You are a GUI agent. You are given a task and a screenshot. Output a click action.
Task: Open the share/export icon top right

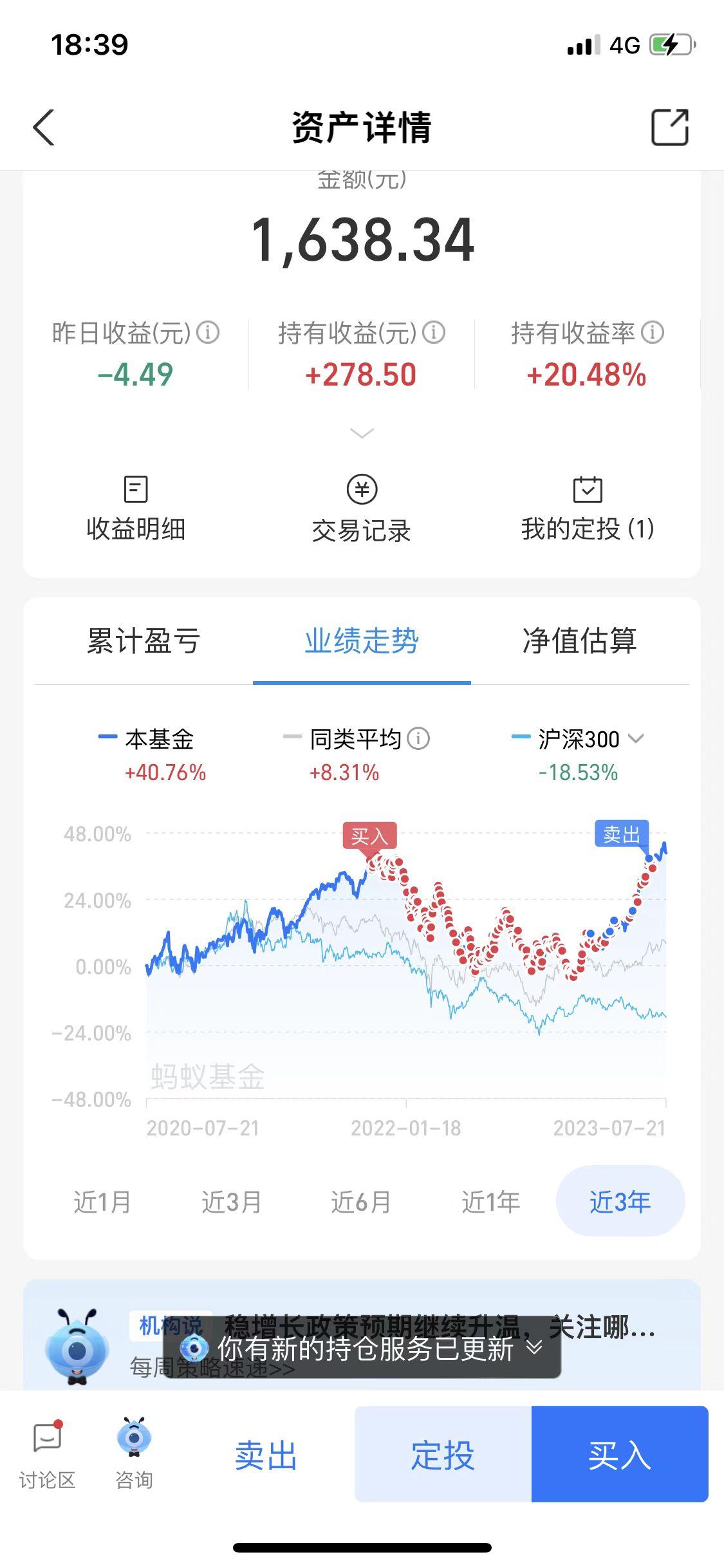(669, 127)
